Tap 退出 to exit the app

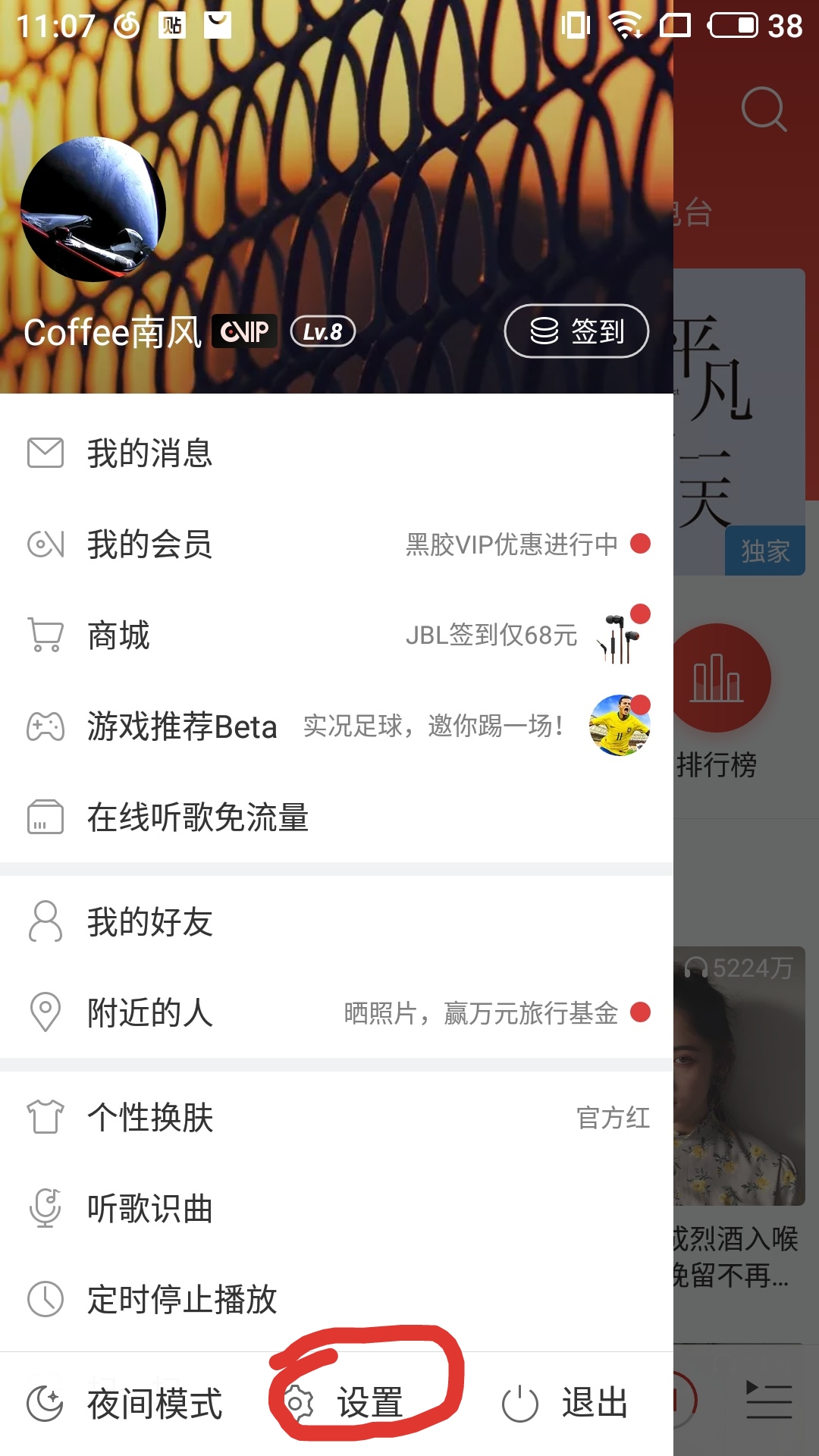click(565, 1404)
